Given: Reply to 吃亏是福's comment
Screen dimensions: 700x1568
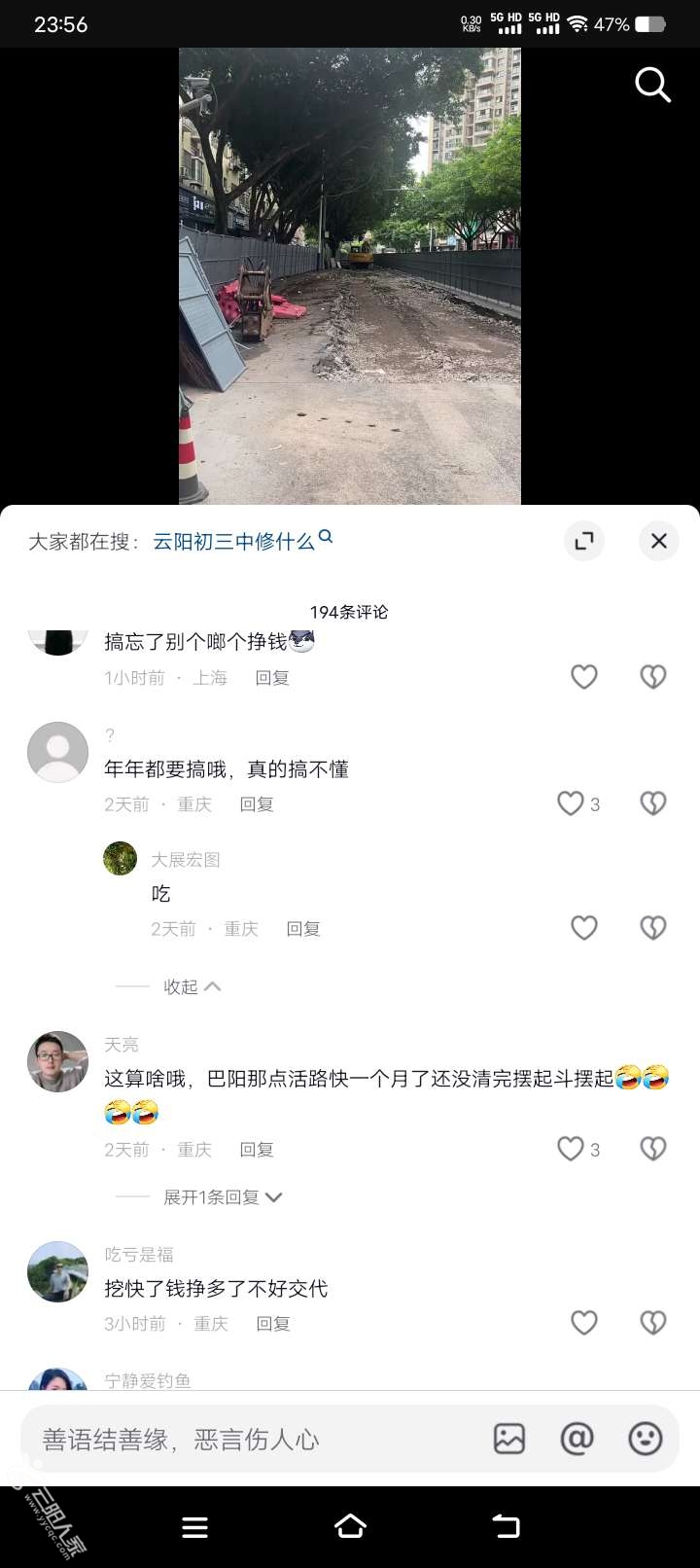Looking at the screenshot, I should [273, 1324].
